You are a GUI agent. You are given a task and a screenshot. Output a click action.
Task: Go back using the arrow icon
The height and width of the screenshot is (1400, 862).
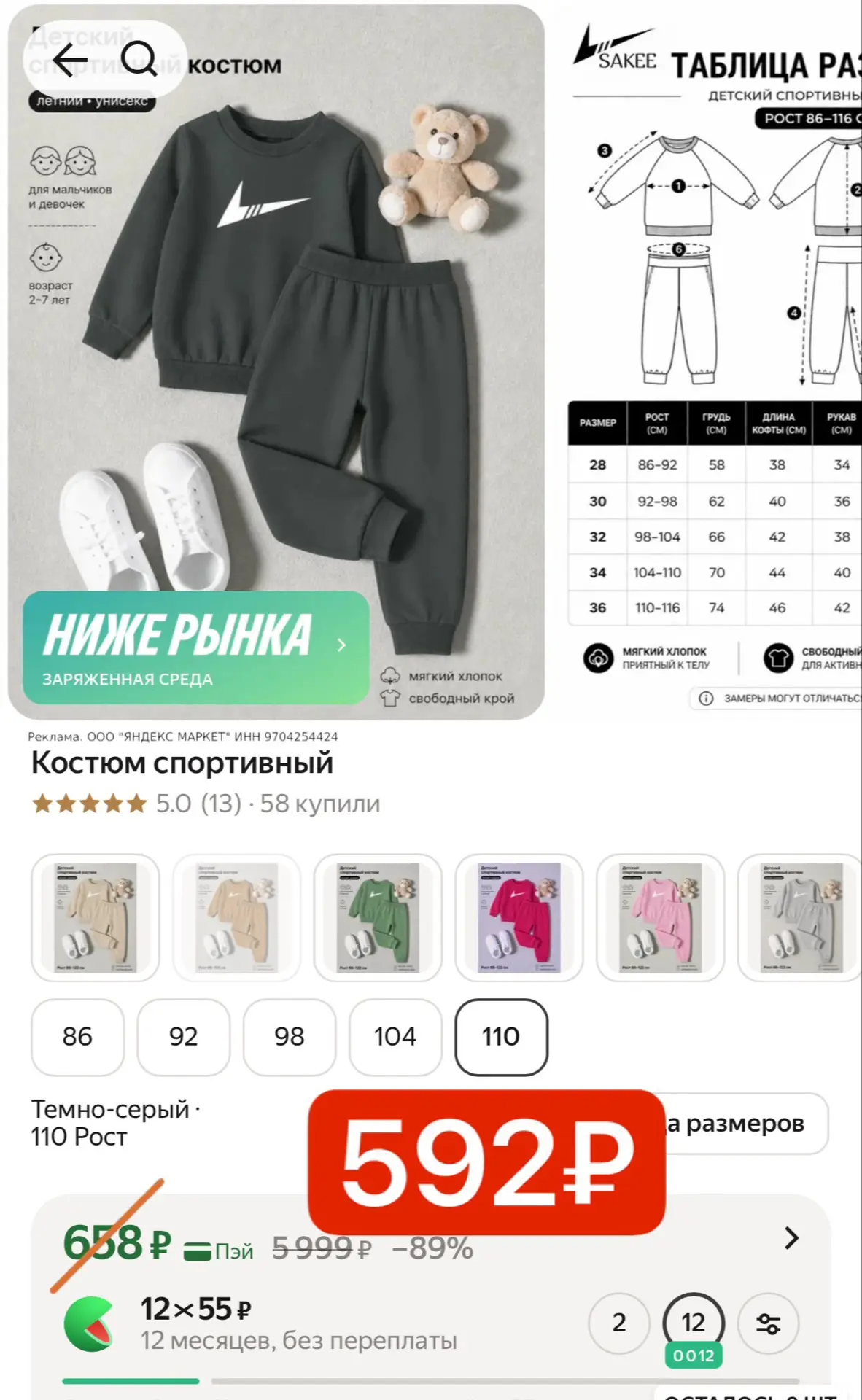[70, 60]
